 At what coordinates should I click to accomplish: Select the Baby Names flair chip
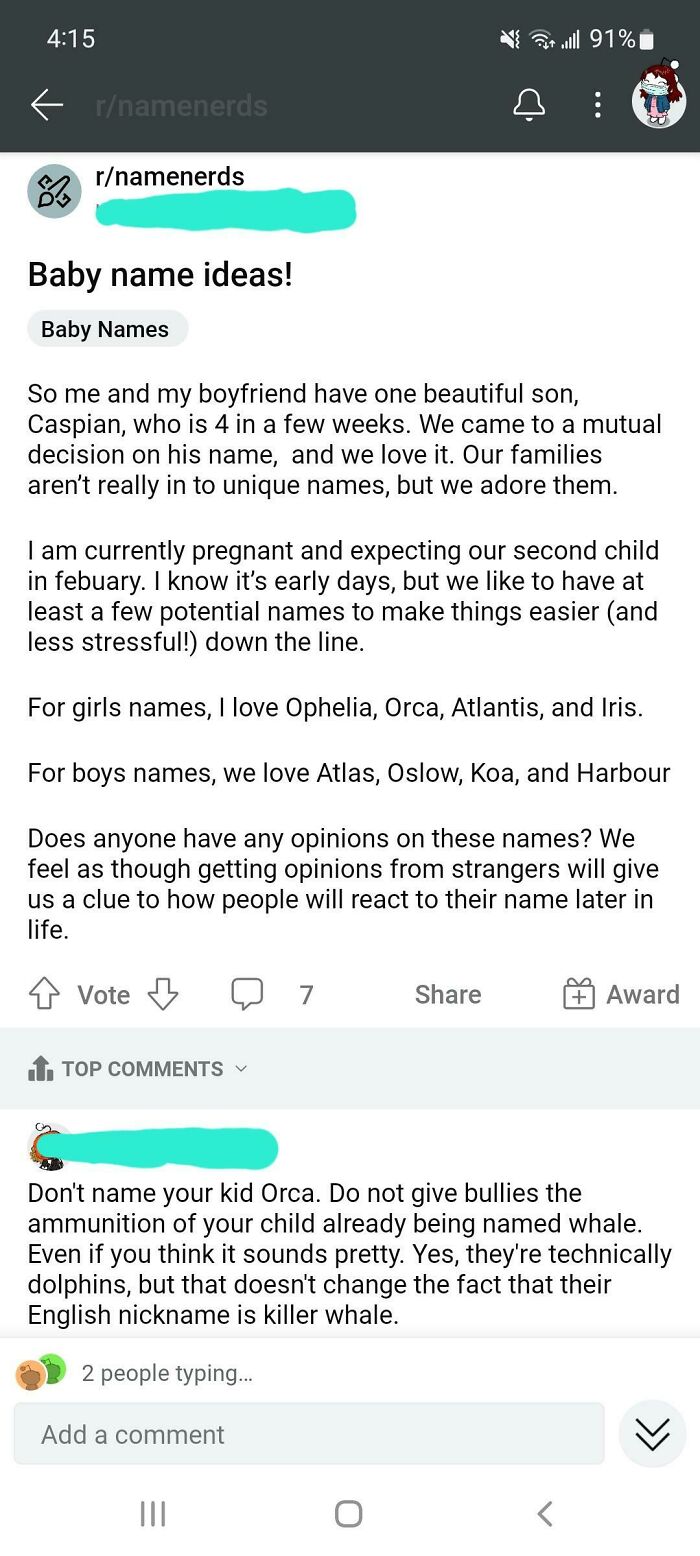pos(106,329)
